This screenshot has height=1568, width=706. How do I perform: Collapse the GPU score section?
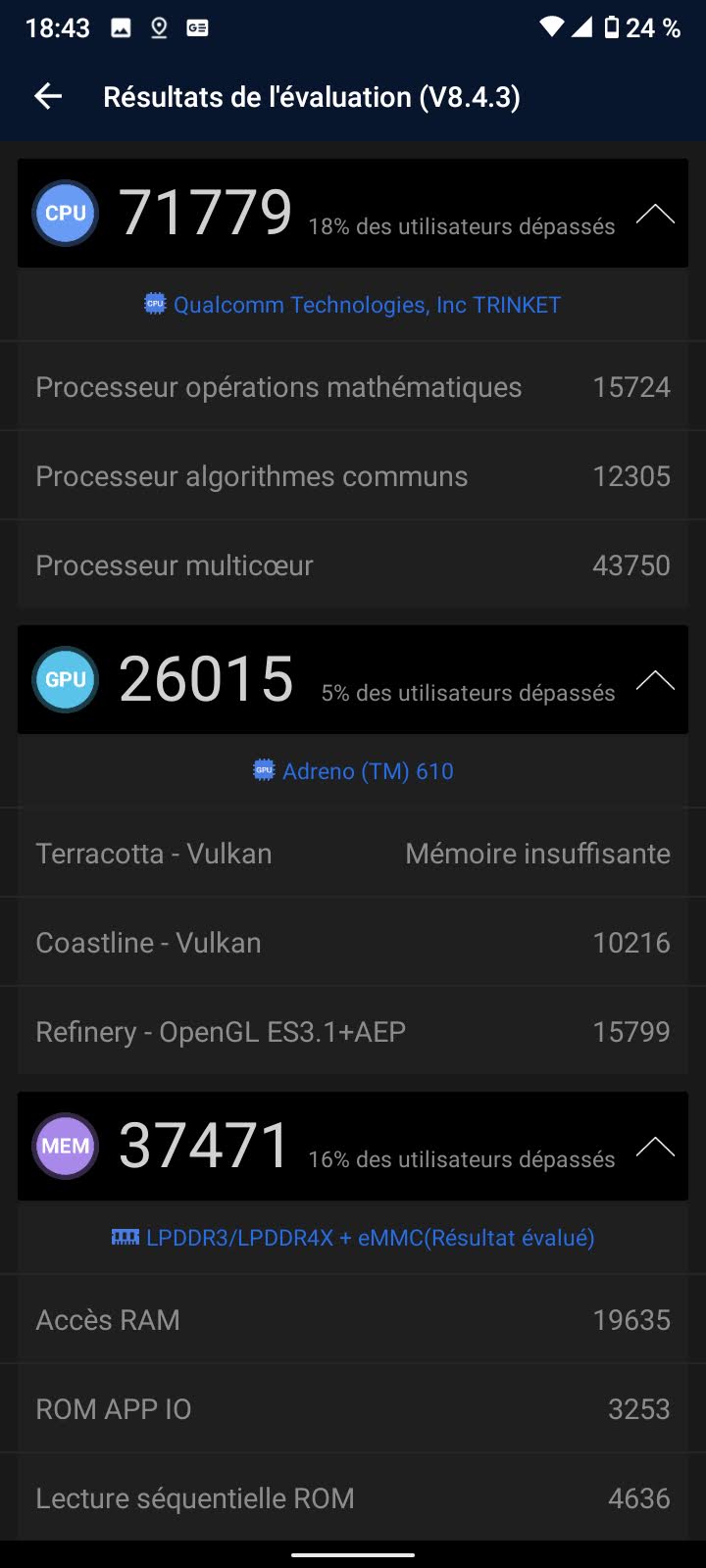(x=654, y=680)
